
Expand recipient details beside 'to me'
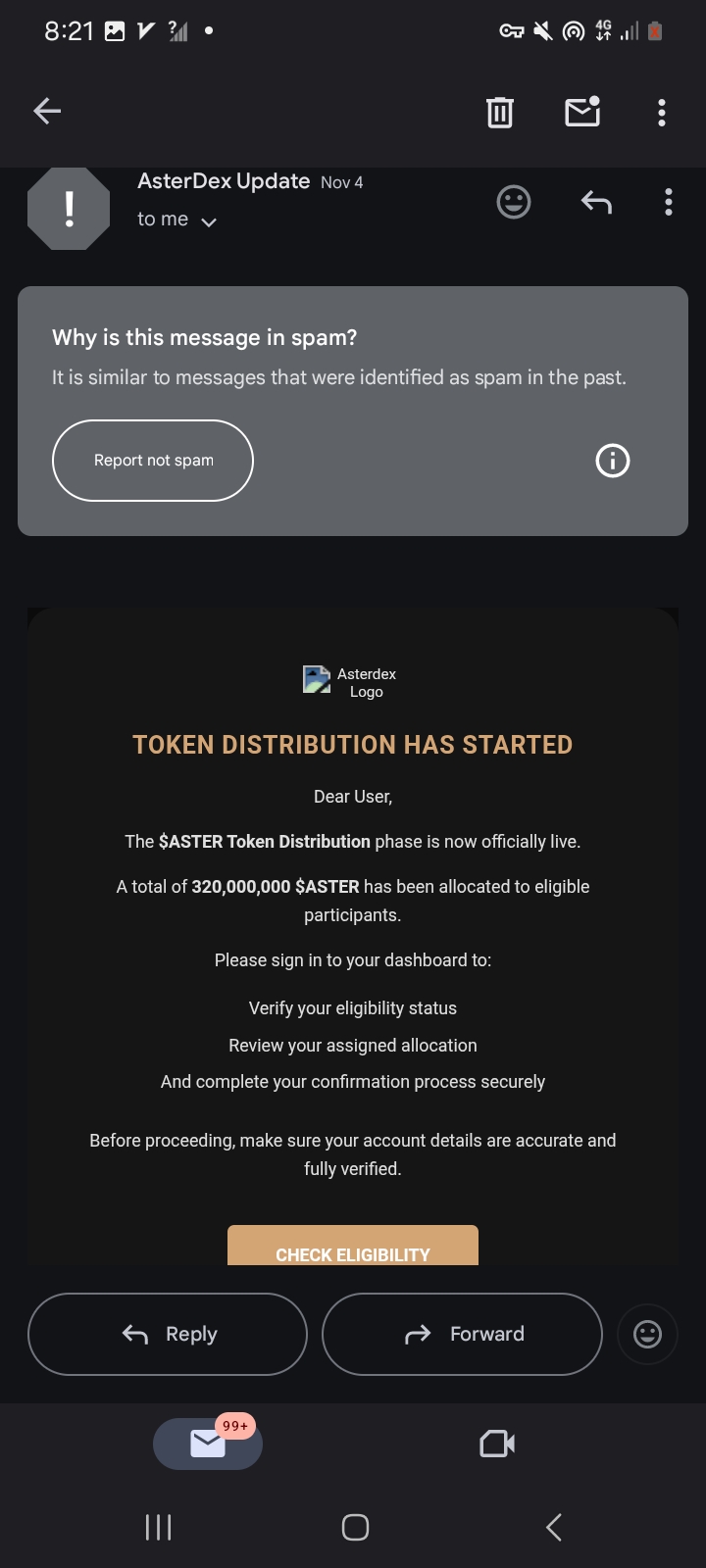pyautogui.click(x=208, y=222)
